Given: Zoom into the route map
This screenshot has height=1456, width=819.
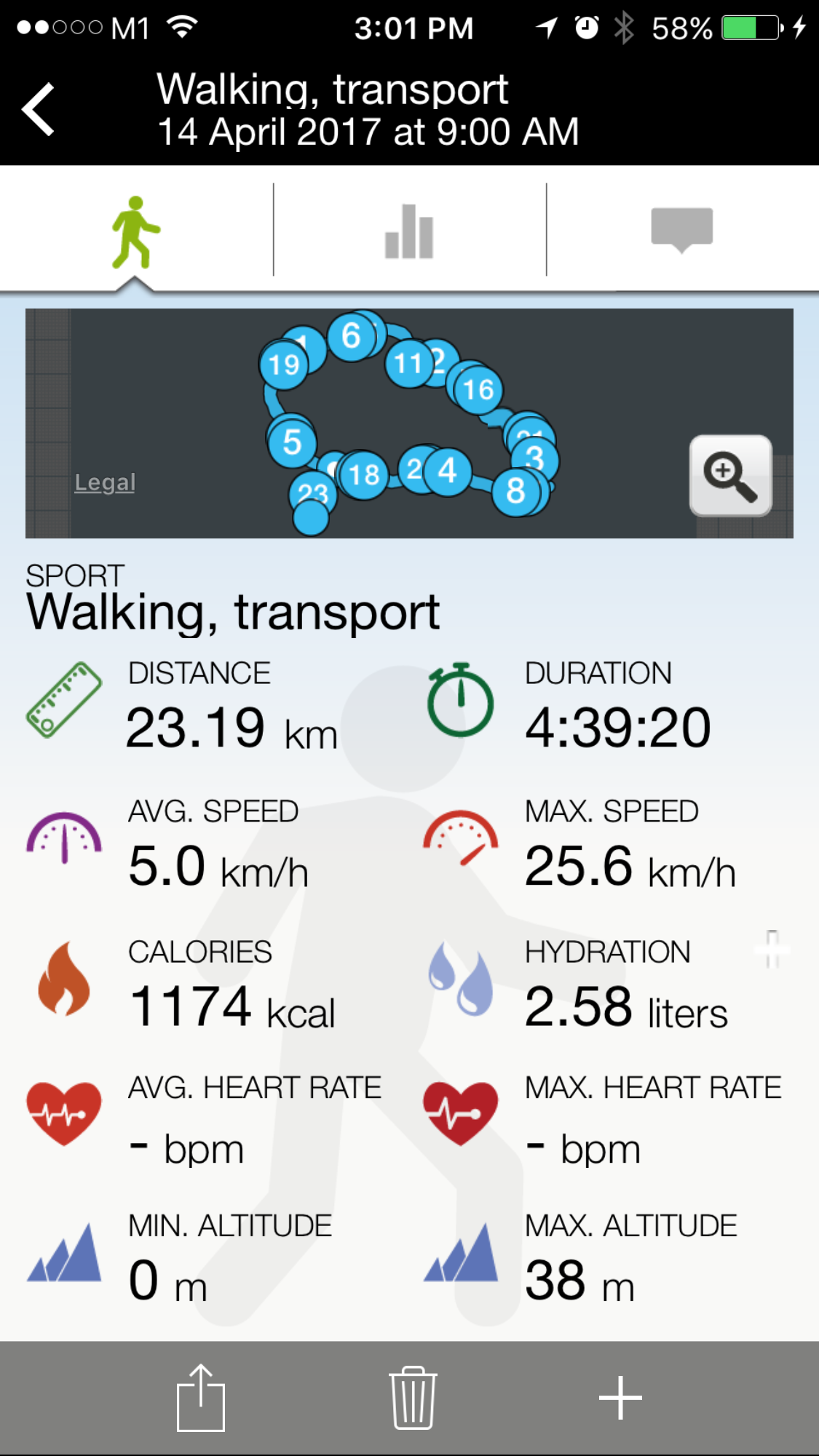Looking at the screenshot, I should [730, 476].
